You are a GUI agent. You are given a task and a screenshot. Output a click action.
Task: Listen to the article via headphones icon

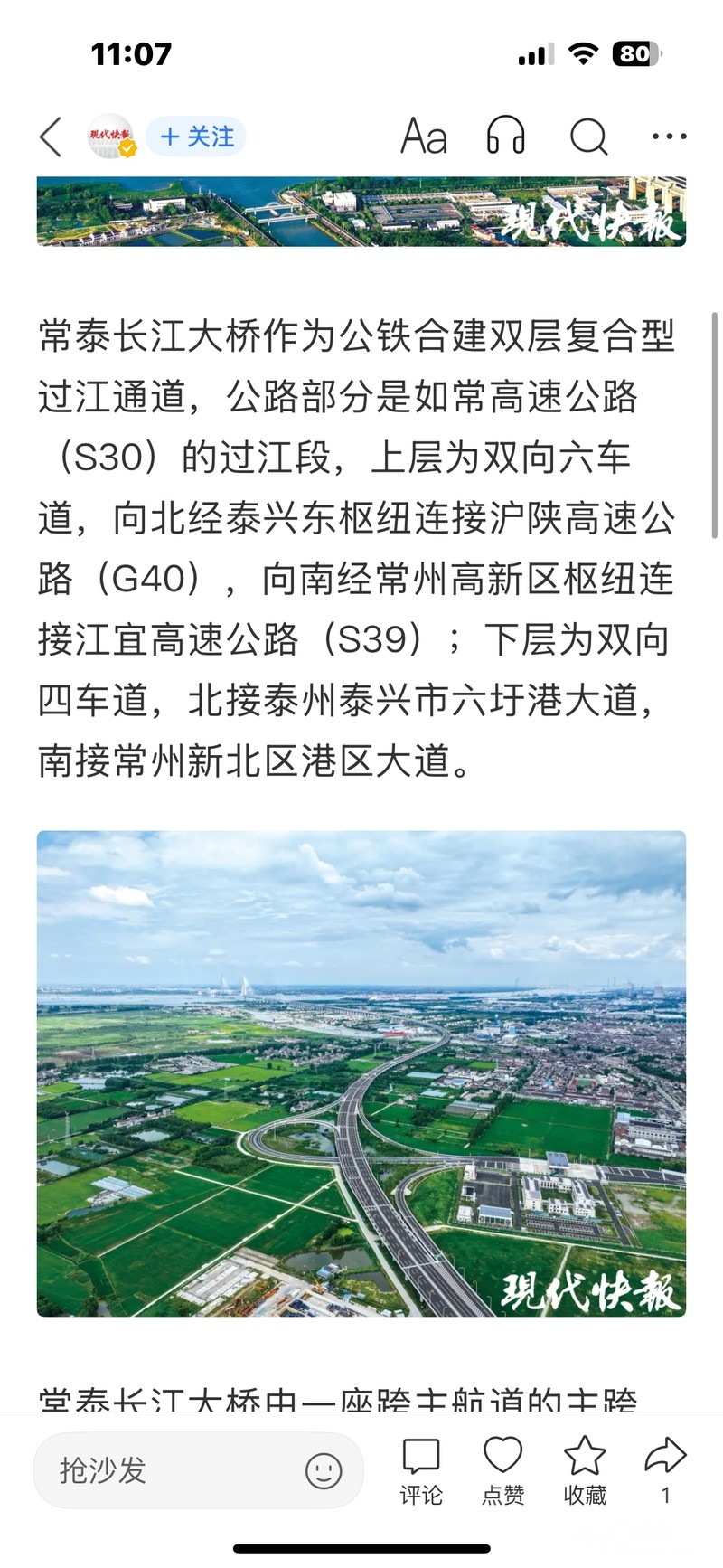tap(506, 137)
